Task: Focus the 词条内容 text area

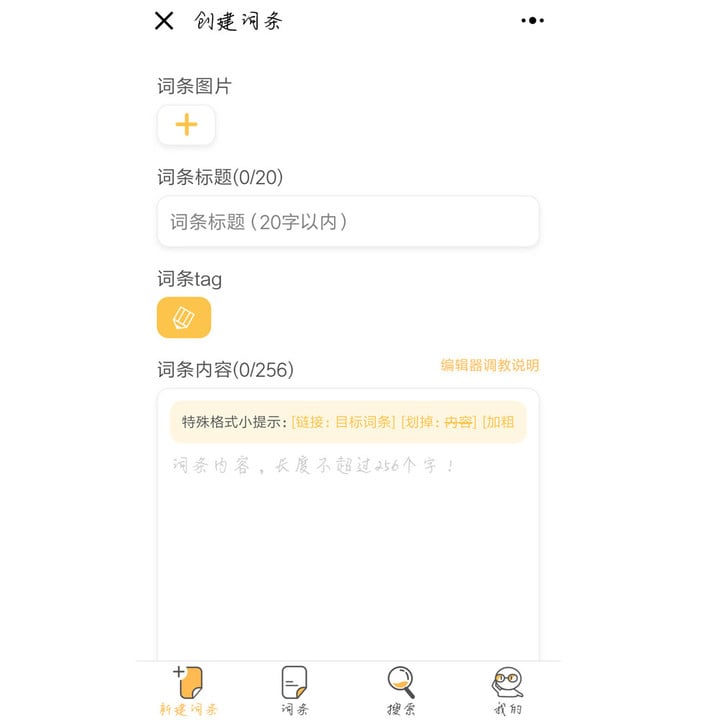Action: click(x=347, y=550)
